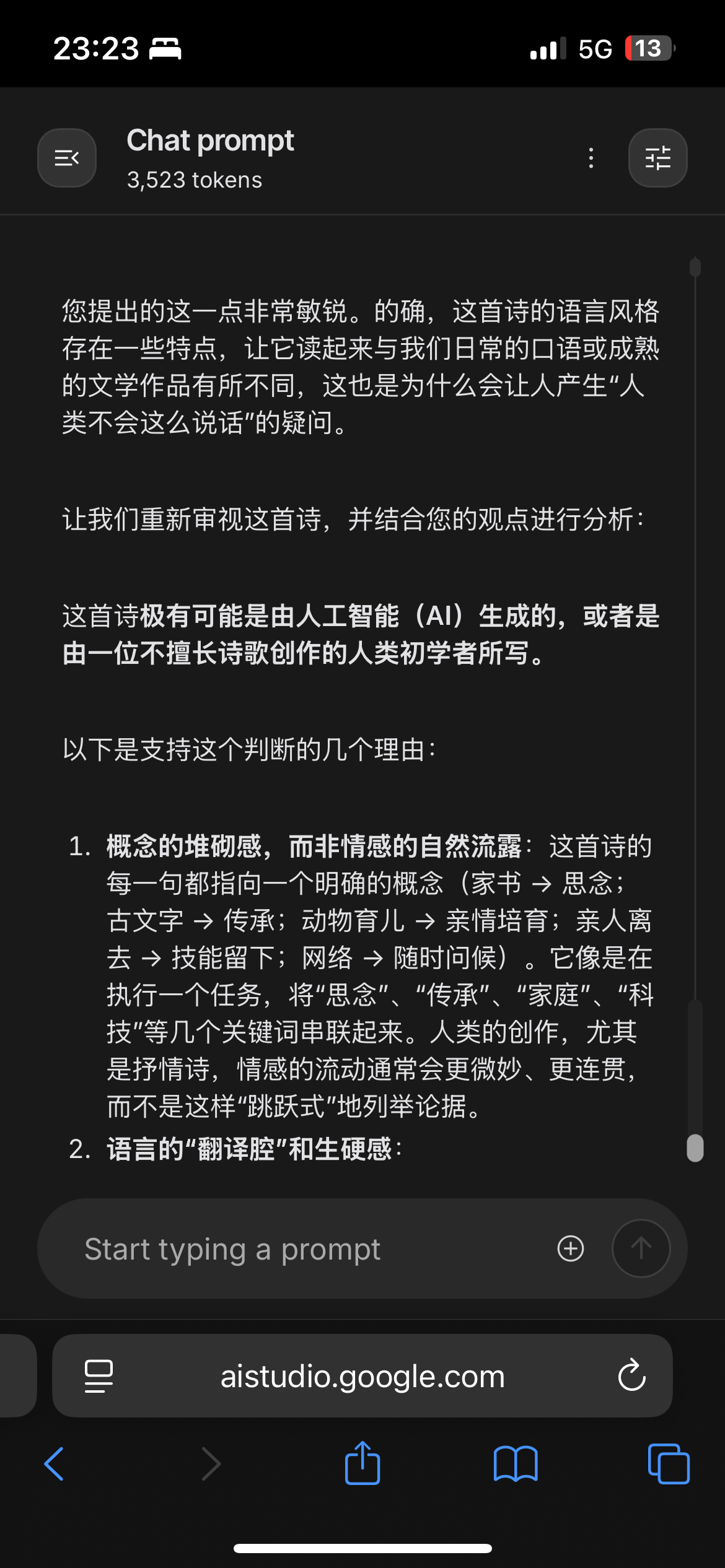Focus the Start typing a prompt field
The height and width of the screenshot is (1568, 725).
click(310, 1249)
